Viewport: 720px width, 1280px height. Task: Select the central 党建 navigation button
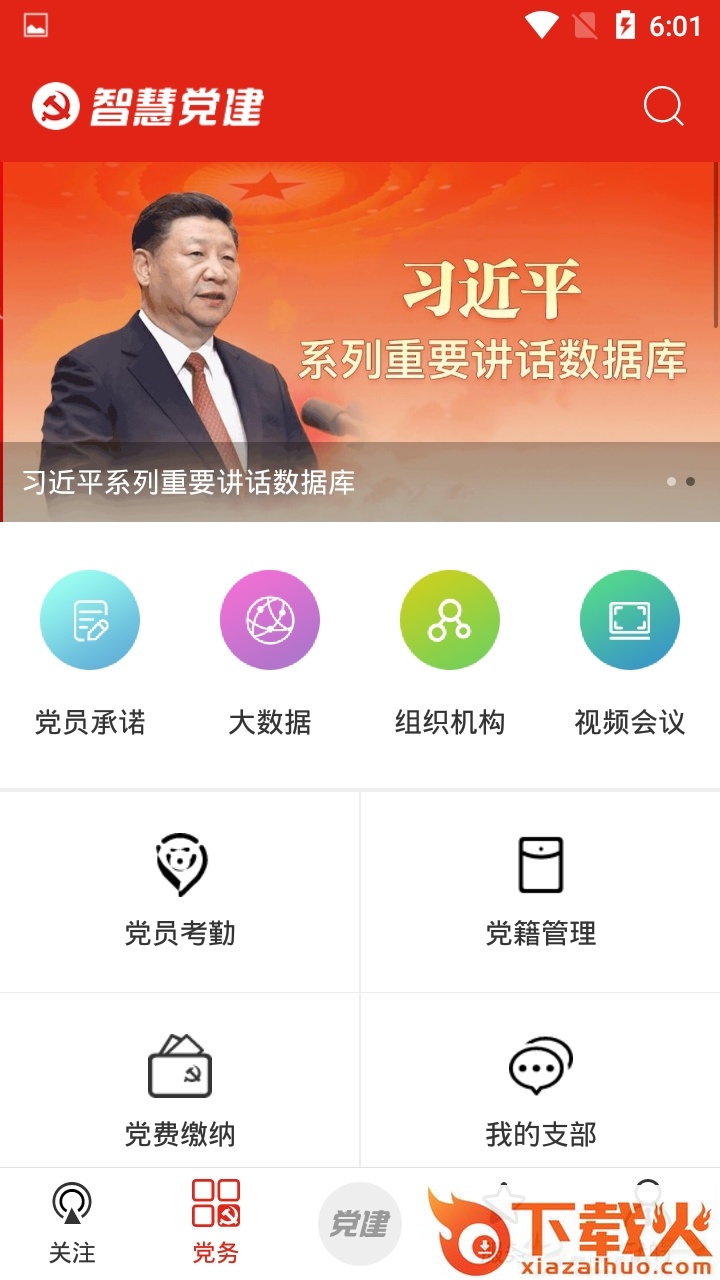tap(360, 1222)
